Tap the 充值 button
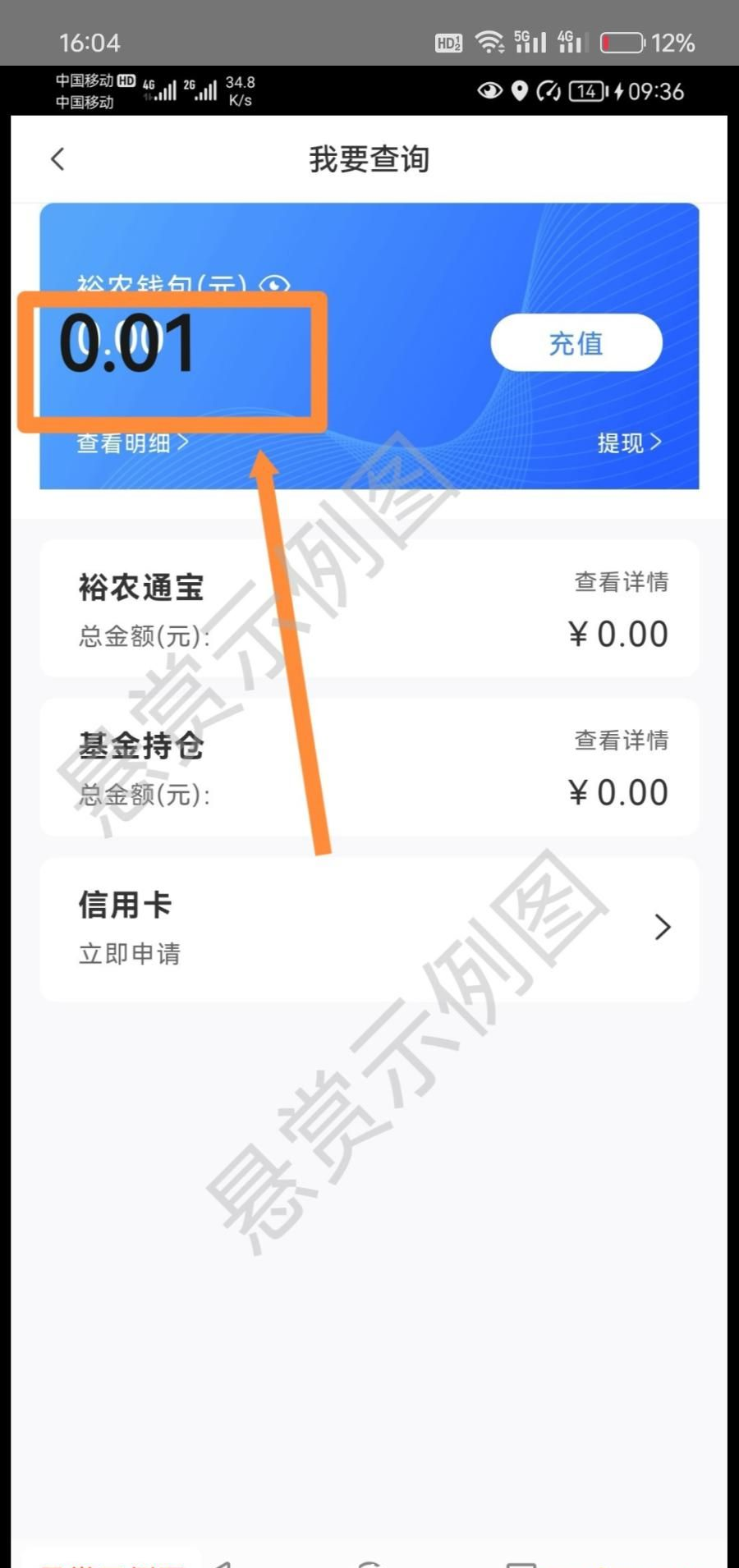This screenshot has height=1568, width=739. [x=576, y=342]
